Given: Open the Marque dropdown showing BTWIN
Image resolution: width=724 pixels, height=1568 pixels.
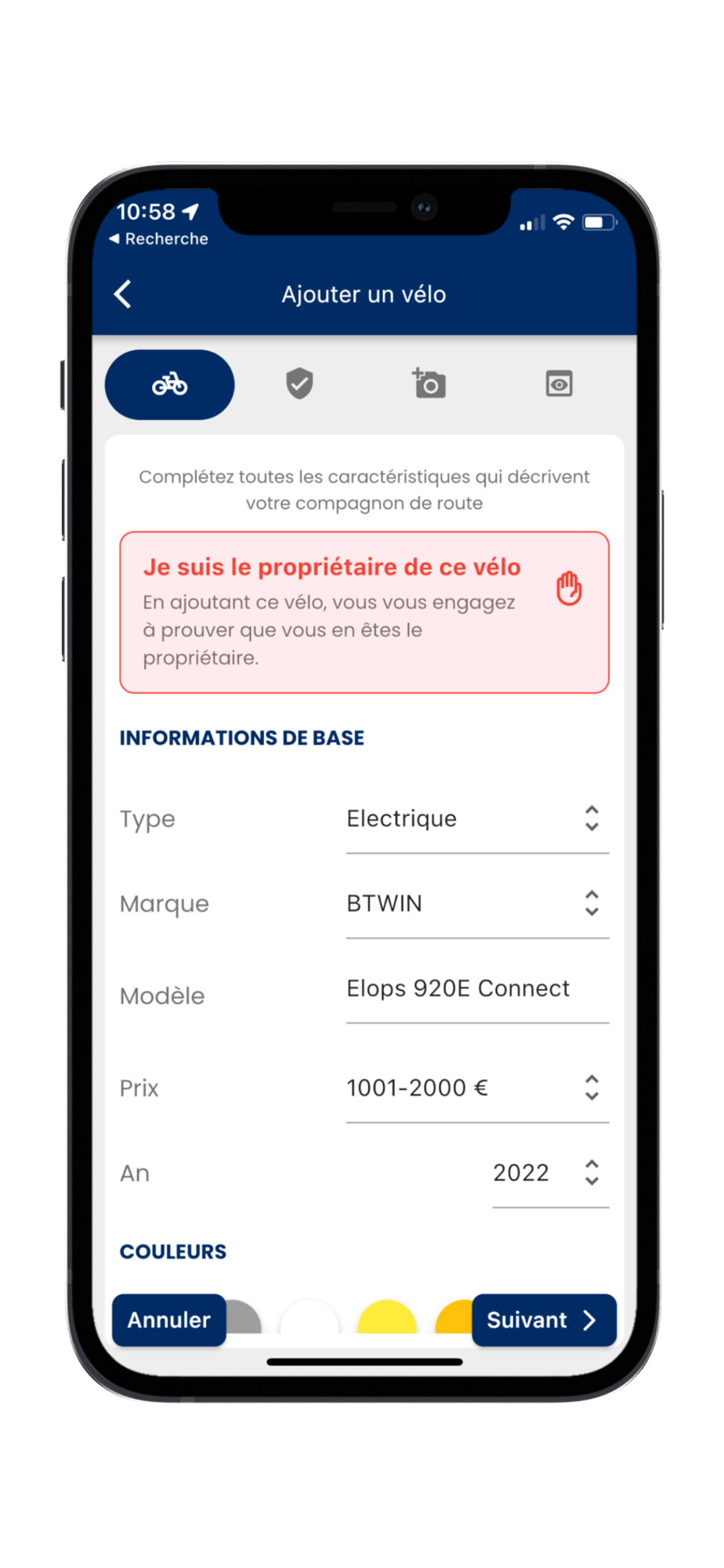Looking at the screenshot, I should point(476,904).
